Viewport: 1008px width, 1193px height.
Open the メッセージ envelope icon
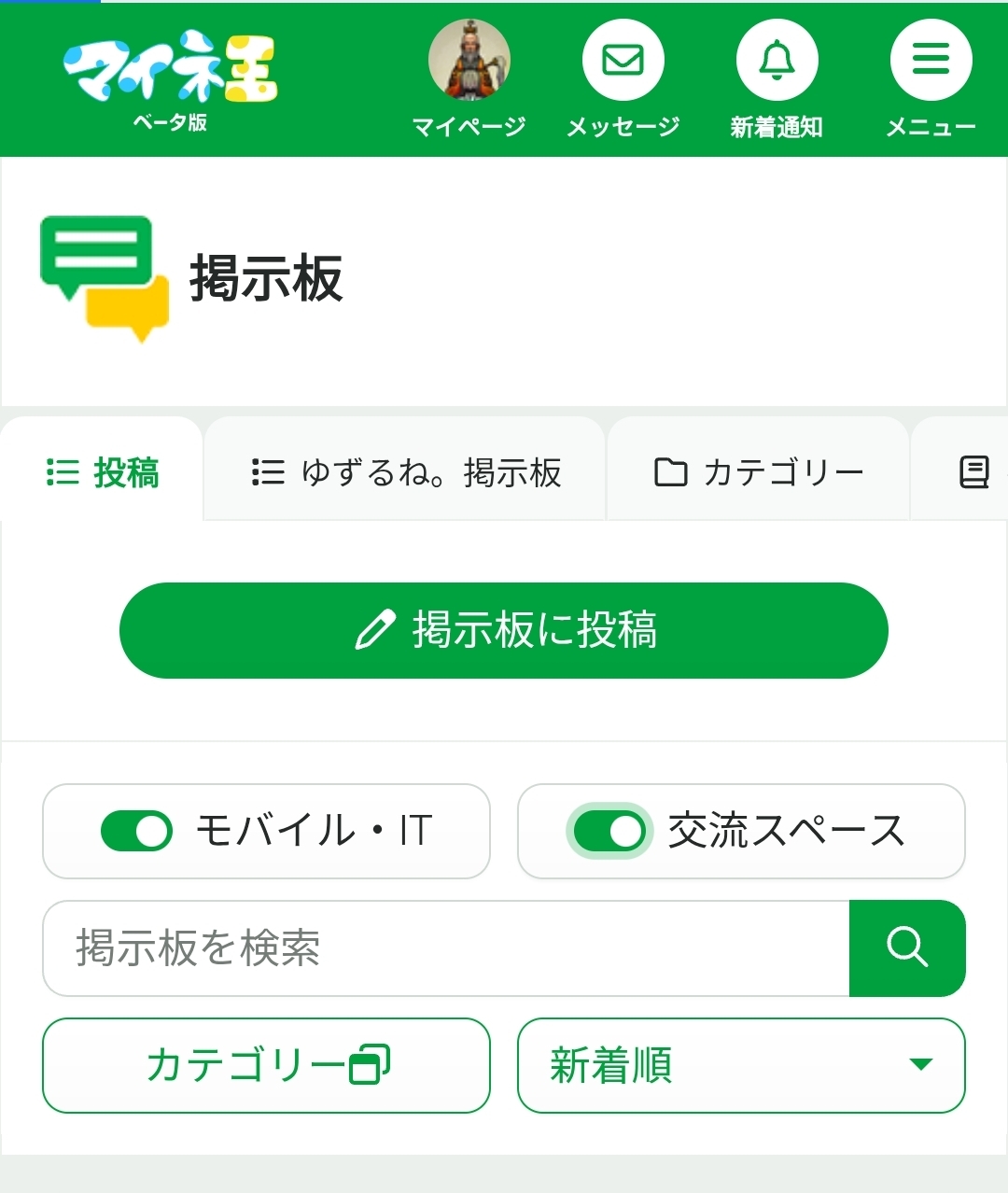click(x=623, y=60)
